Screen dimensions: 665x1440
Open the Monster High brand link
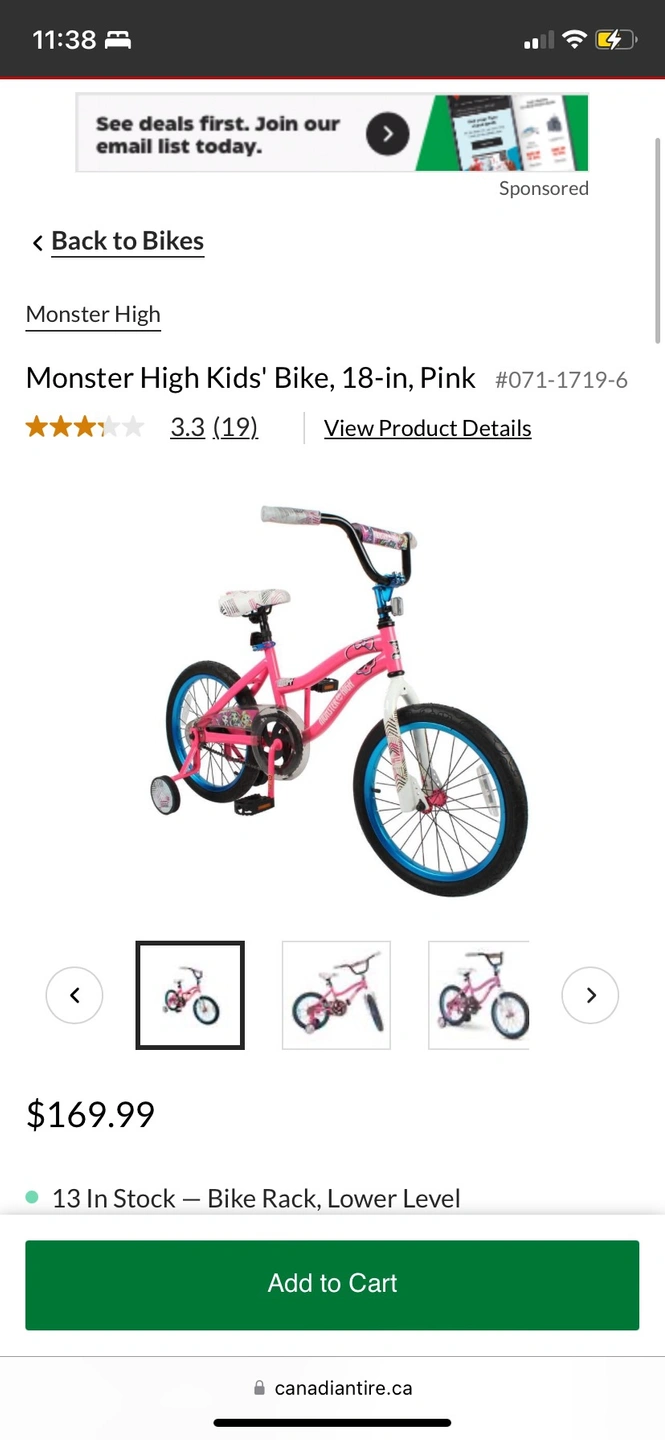click(x=93, y=314)
